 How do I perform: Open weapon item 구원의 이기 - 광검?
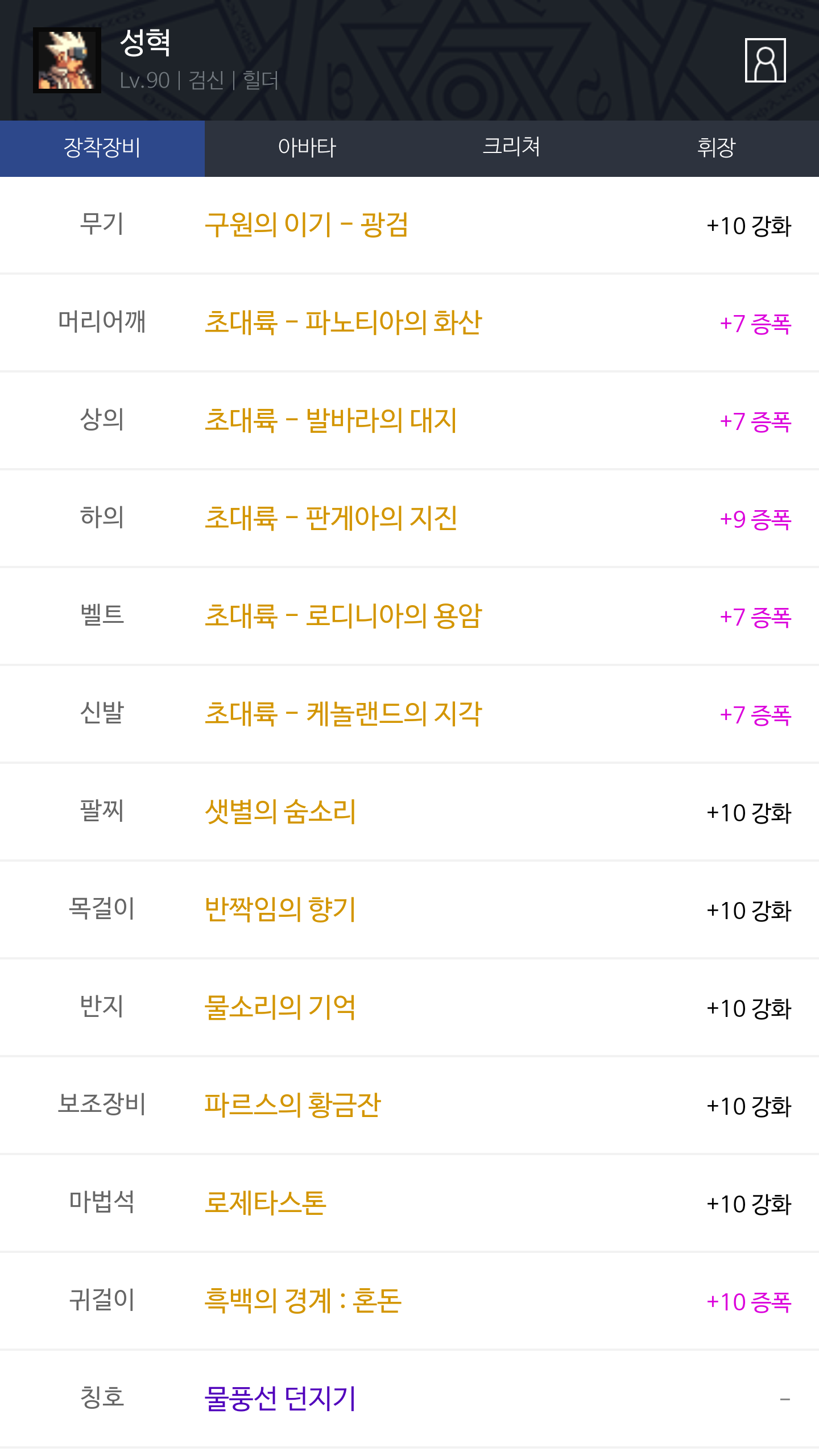click(307, 225)
